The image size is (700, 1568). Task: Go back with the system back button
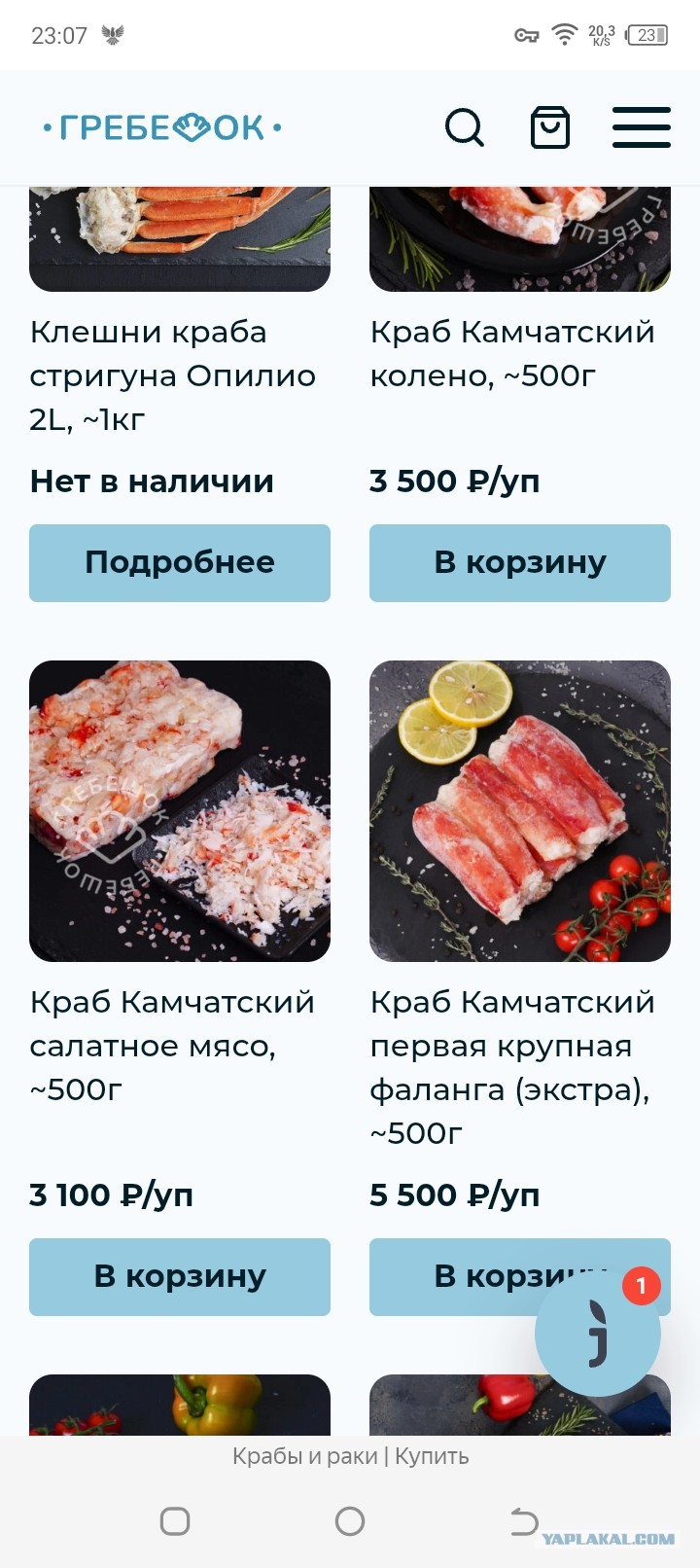(x=524, y=1521)
